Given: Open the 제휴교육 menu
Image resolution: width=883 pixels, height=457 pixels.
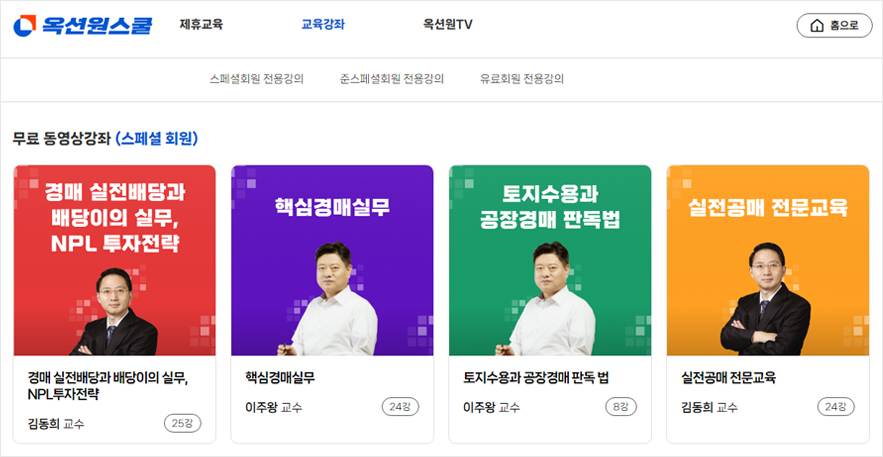Looking at the screenshot, I should (201, 25).
